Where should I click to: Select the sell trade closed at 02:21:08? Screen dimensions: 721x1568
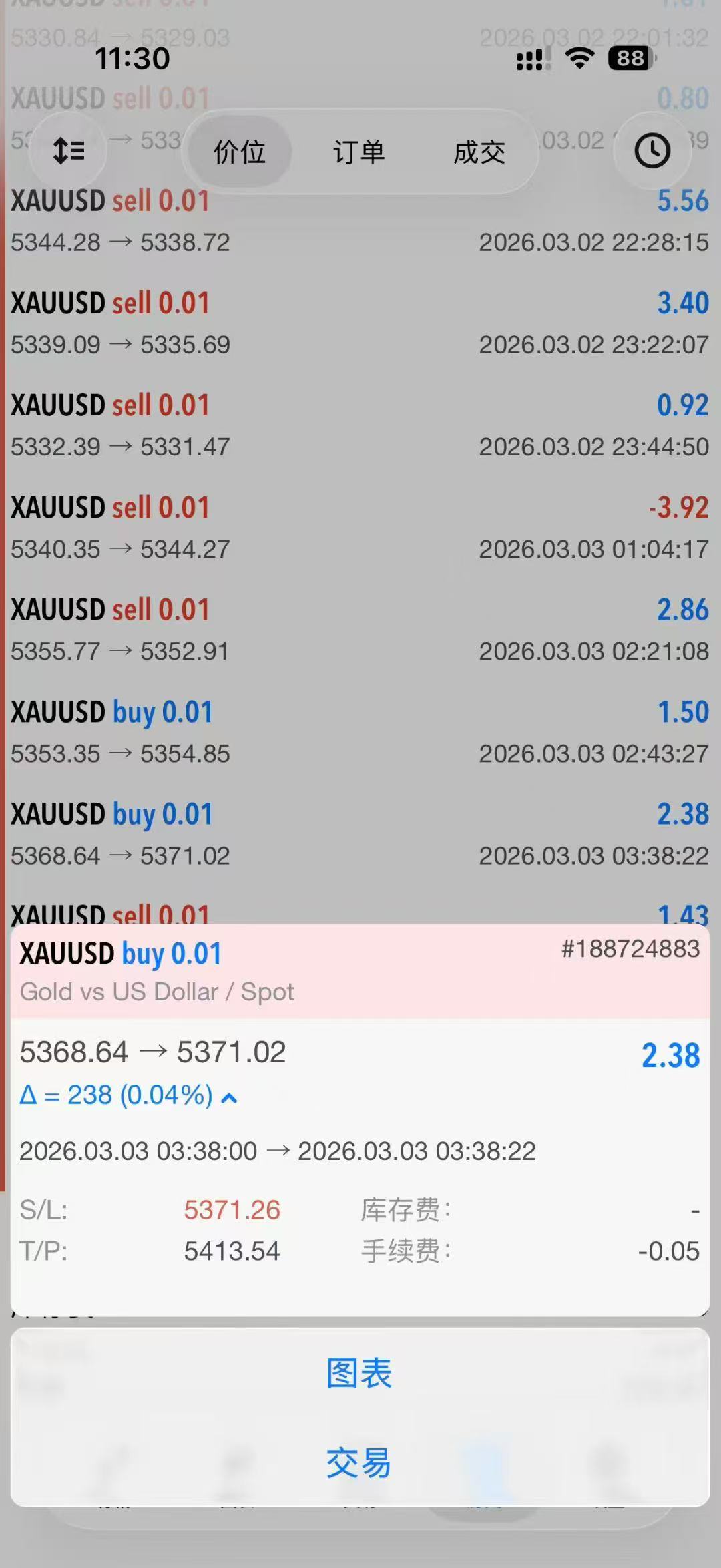[x=359, y=630]
